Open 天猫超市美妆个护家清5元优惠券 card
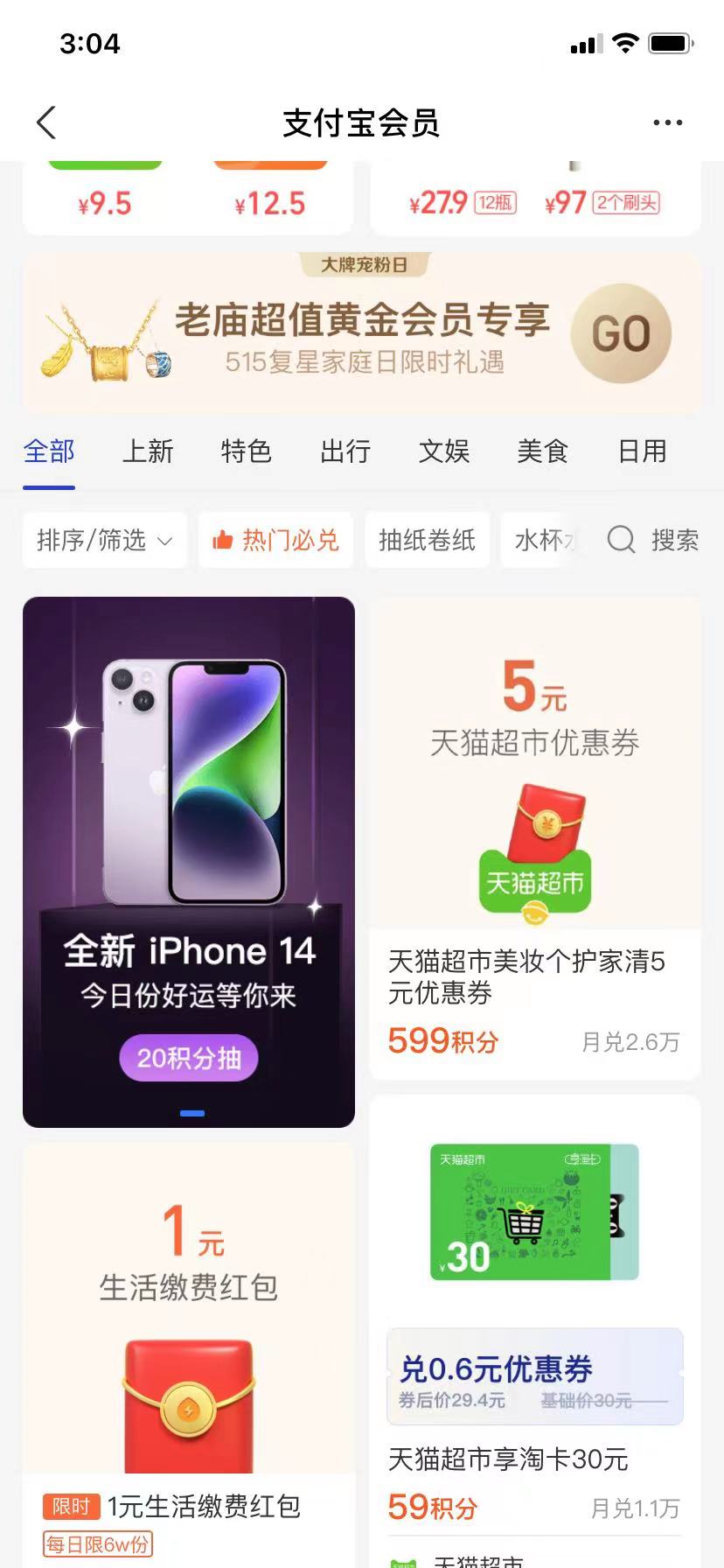 tap(534, 976)
